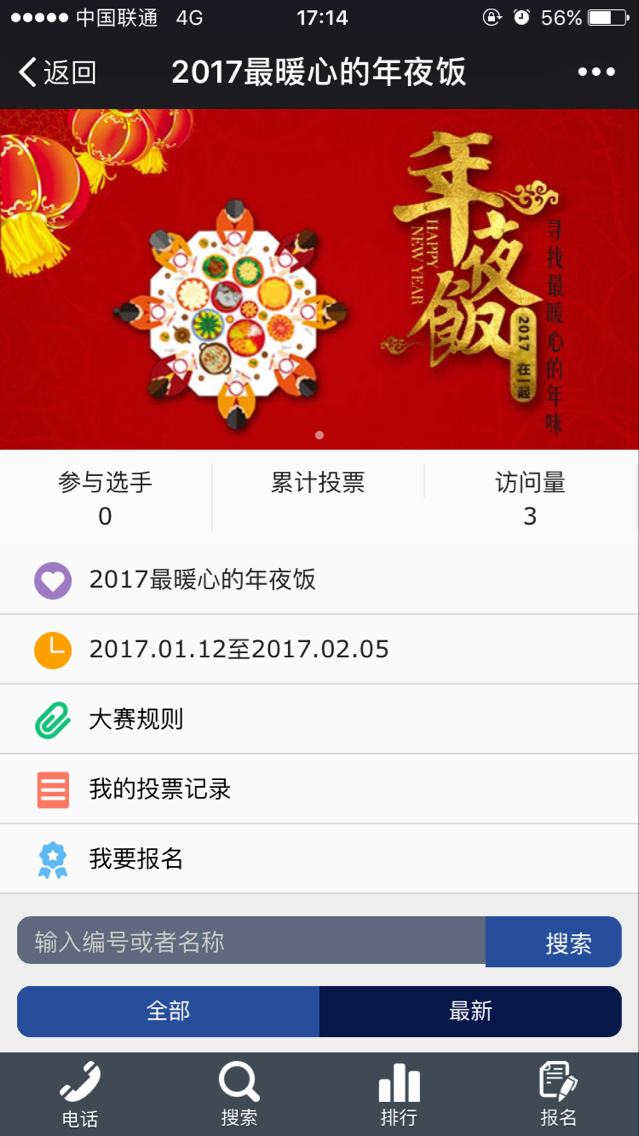Tap 电话 in the bottom bar
The width and height of the screenshot is (639, 1136).
click(80, 1095)
